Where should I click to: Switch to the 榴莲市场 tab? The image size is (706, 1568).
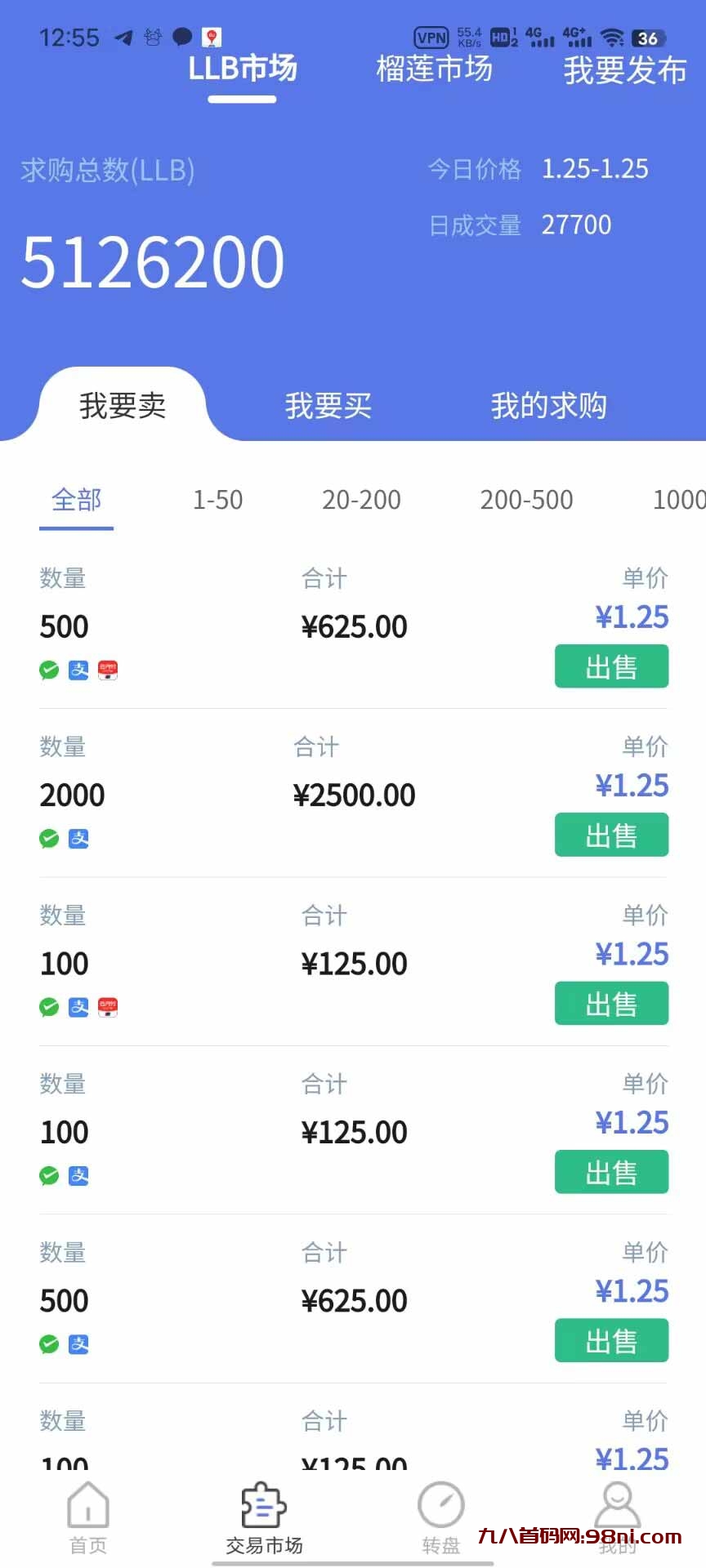434,69
